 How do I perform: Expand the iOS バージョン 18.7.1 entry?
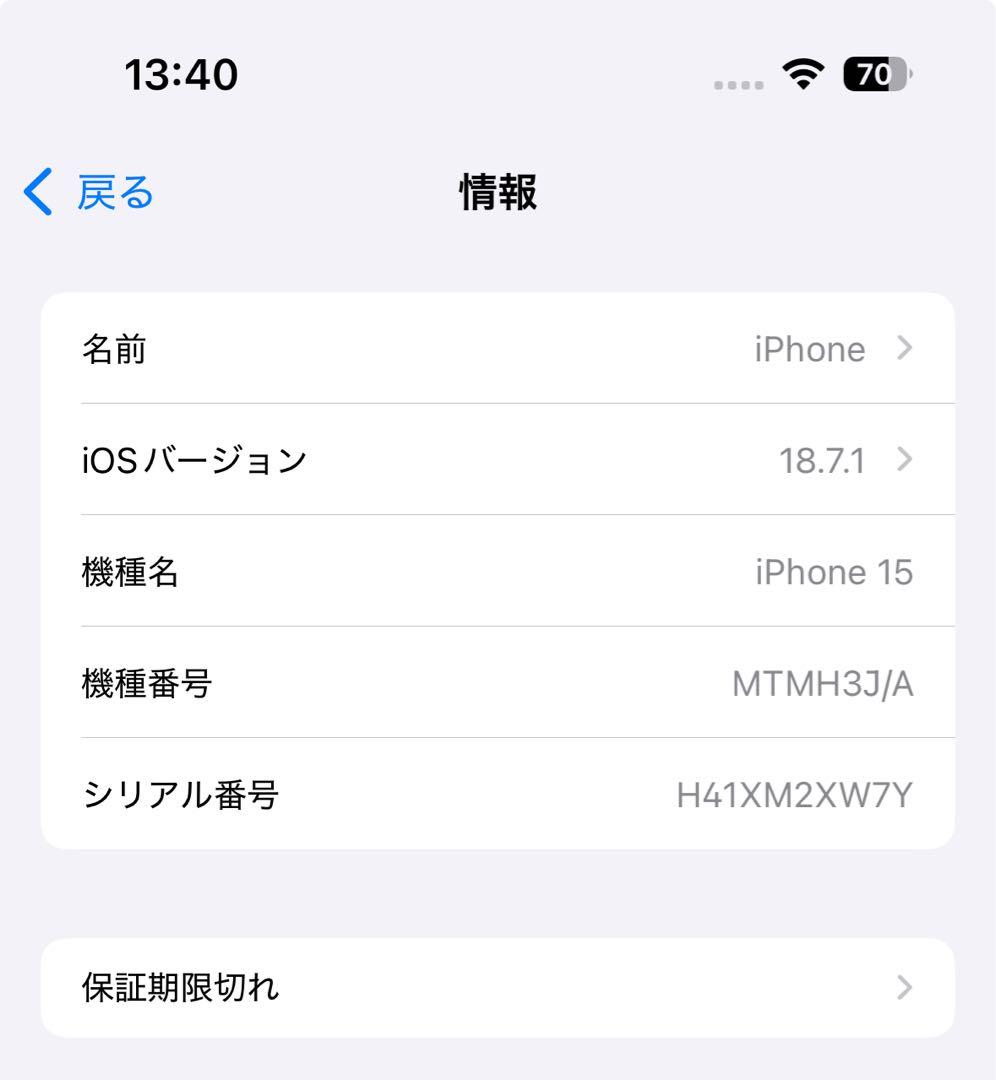(x=498, y=460)
